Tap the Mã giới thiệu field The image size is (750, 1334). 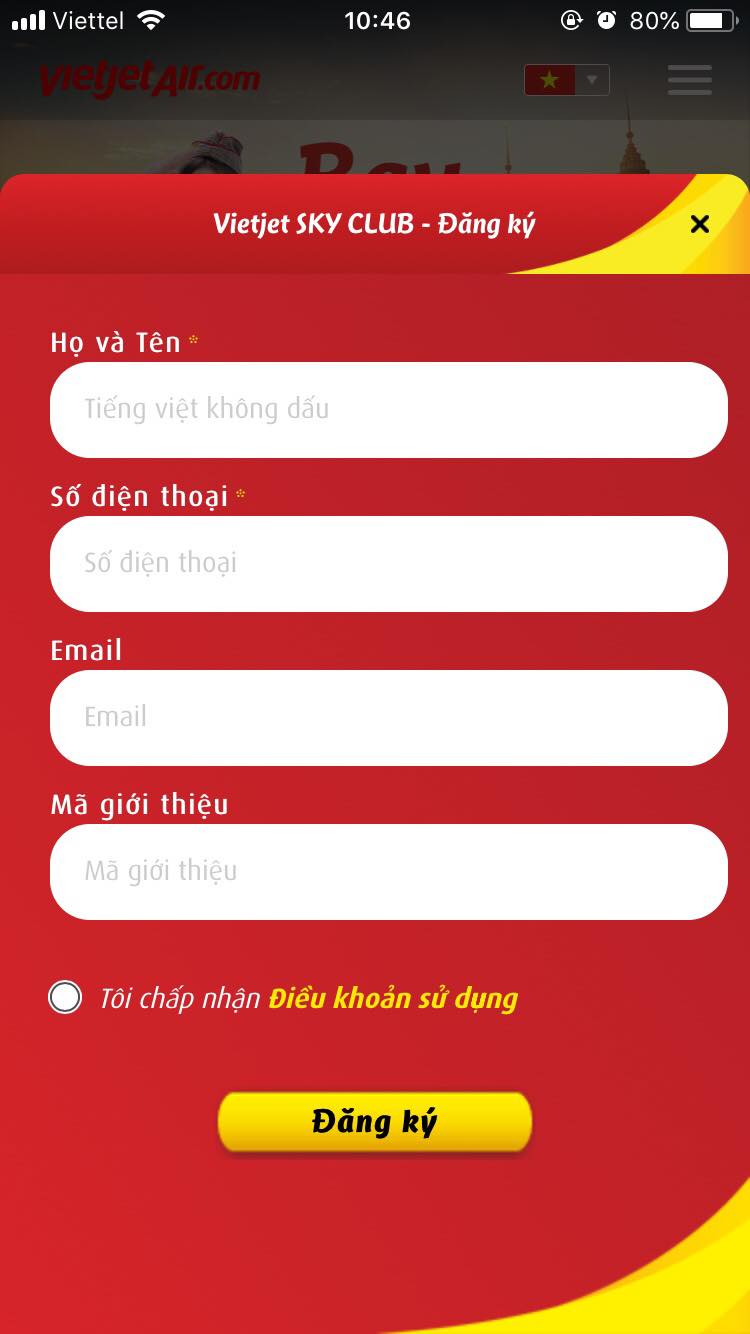point(389,872)
